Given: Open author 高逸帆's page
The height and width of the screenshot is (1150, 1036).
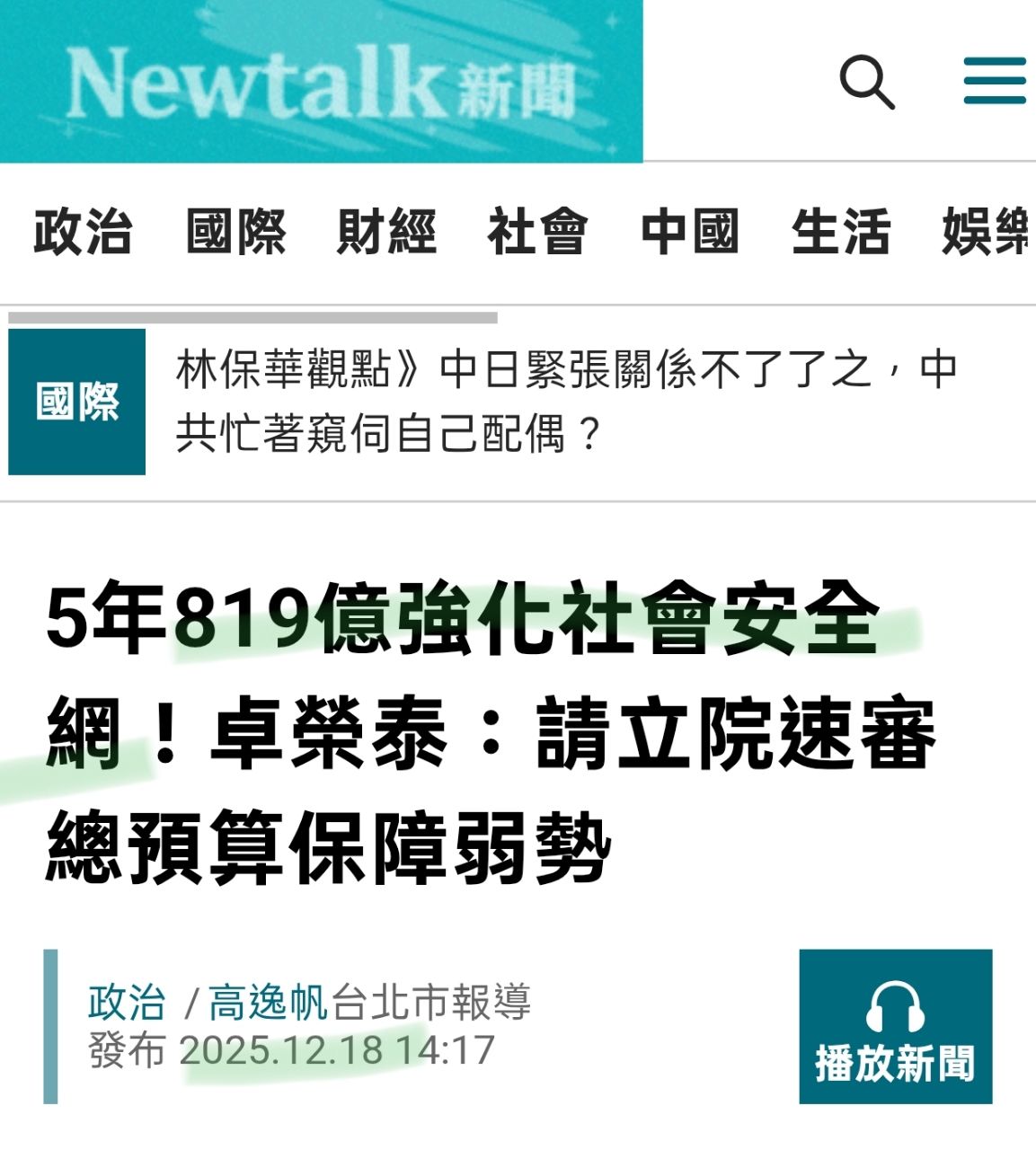Looking at the screenshot, I should 268,1002.
